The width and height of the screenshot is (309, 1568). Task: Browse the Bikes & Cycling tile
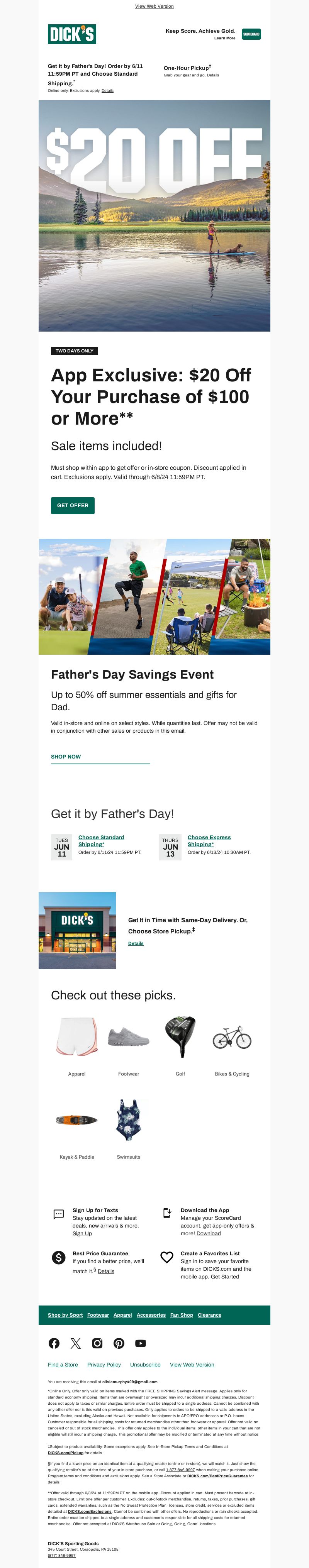pyautogui.click(x=232, y=1040)
